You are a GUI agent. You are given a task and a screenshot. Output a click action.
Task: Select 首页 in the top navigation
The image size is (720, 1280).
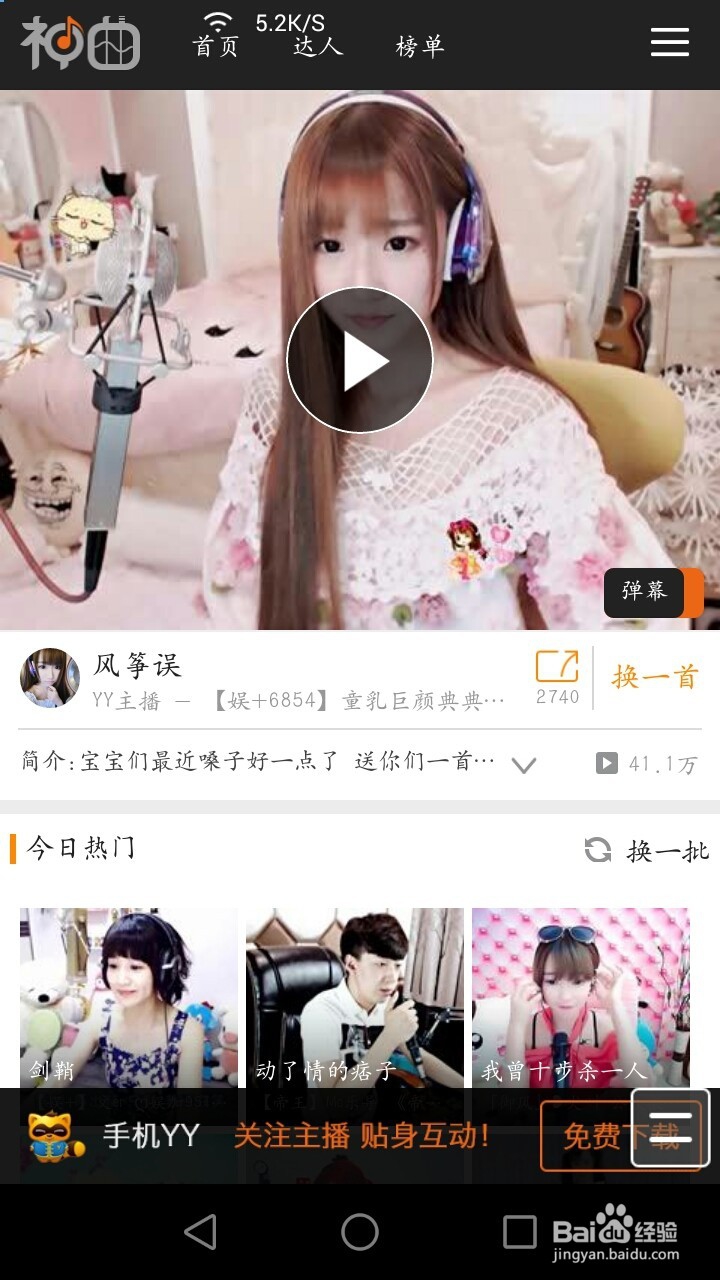[215, 47]
